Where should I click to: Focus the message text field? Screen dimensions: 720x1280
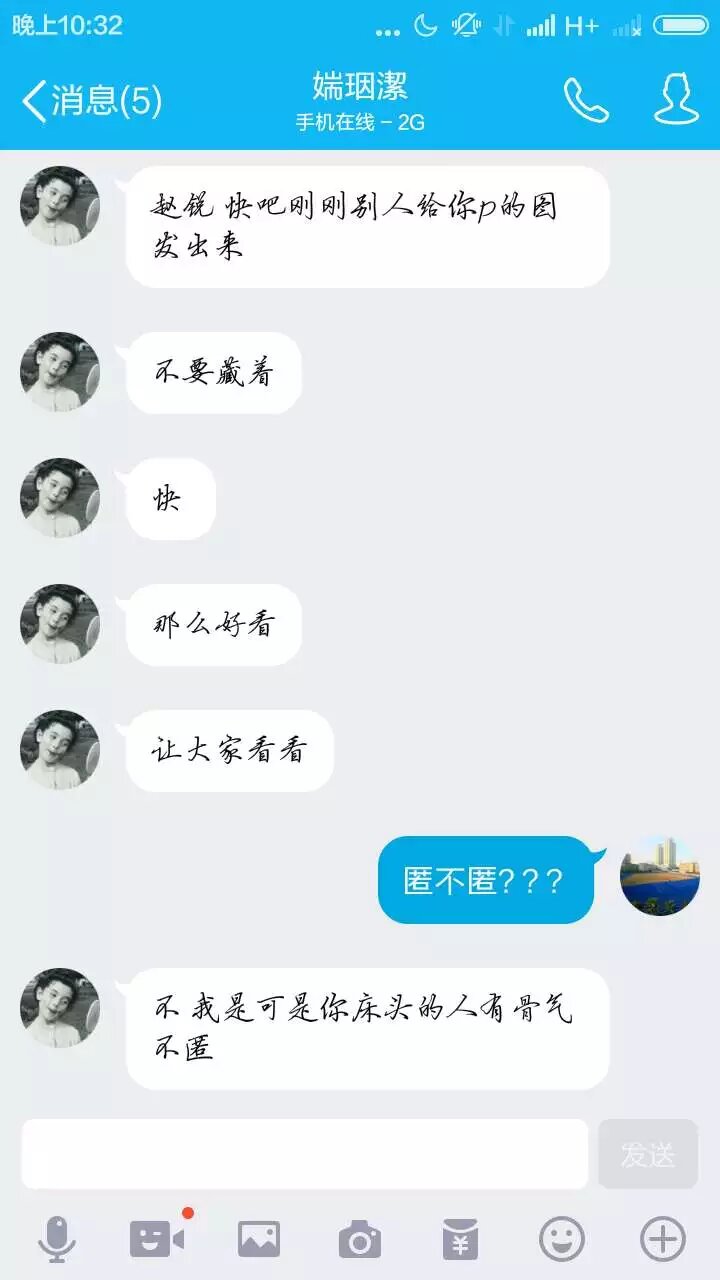(305, 1154)
